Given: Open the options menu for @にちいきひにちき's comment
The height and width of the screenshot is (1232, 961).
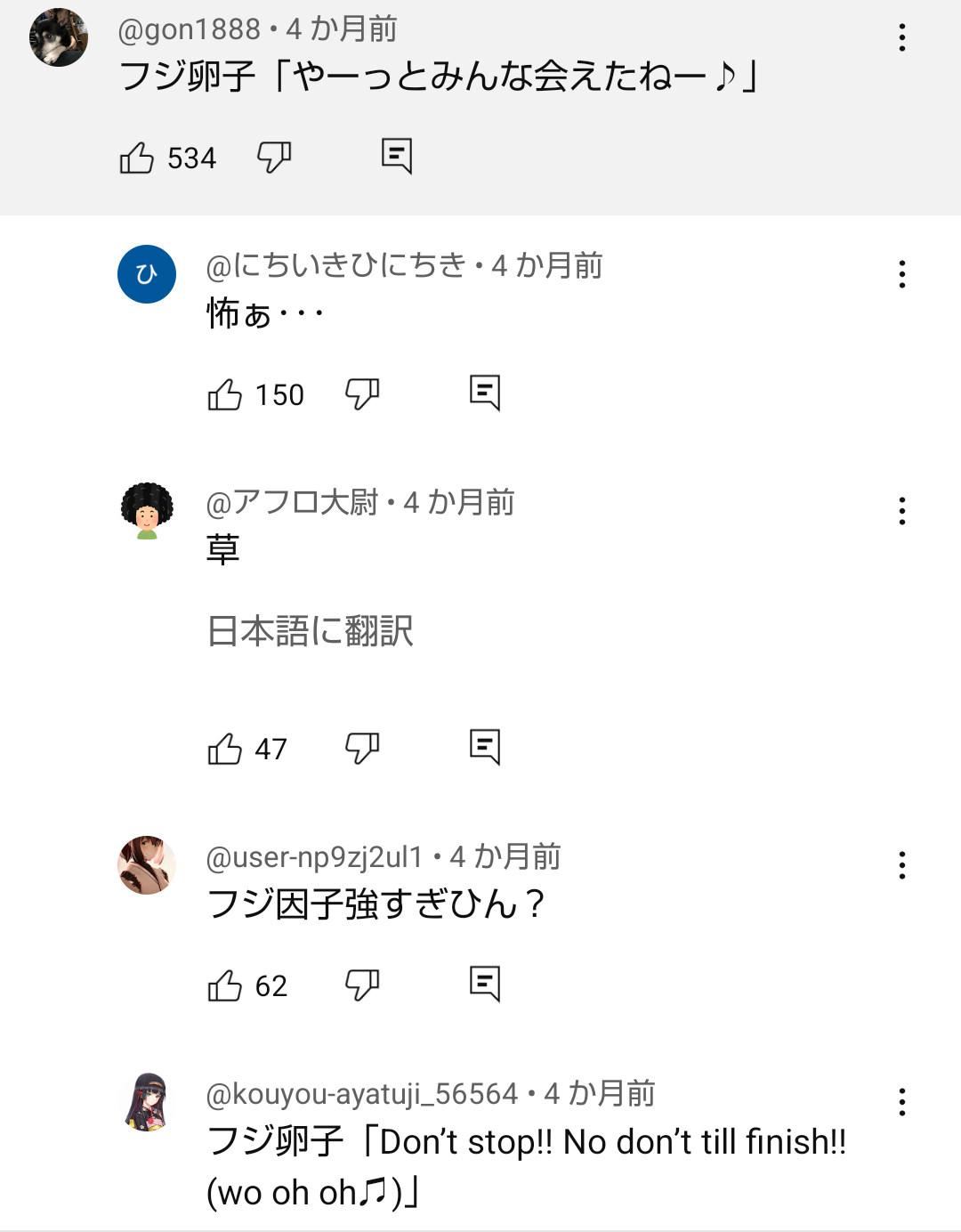Looking at the screenshot, I should tap(902, 274).
